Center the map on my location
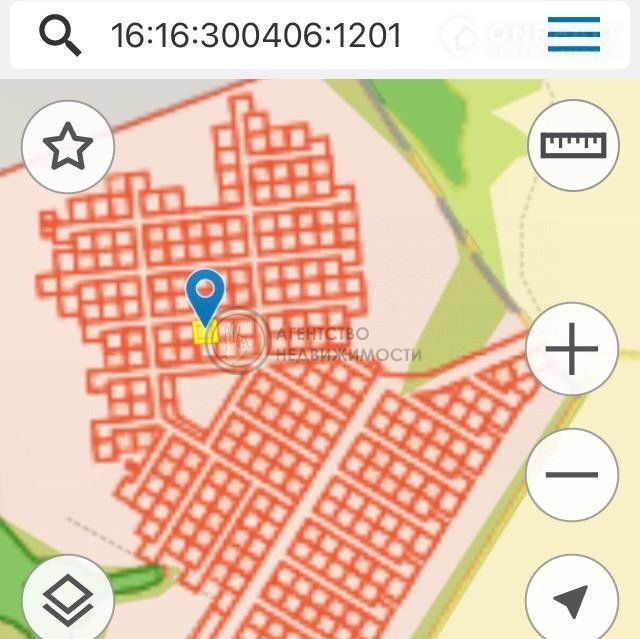Screen dimensions: 640x639 571,600
